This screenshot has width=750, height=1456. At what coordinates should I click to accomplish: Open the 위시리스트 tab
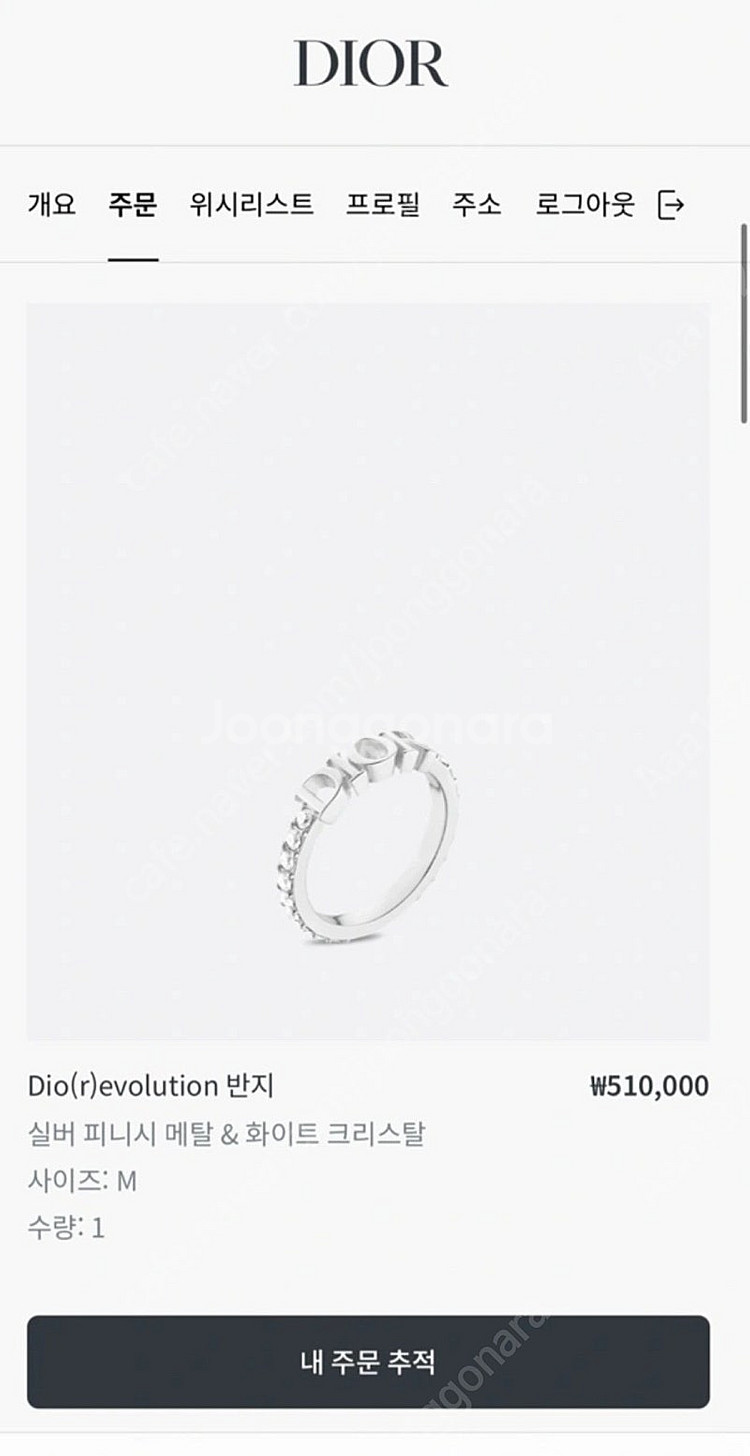point(251,206)
